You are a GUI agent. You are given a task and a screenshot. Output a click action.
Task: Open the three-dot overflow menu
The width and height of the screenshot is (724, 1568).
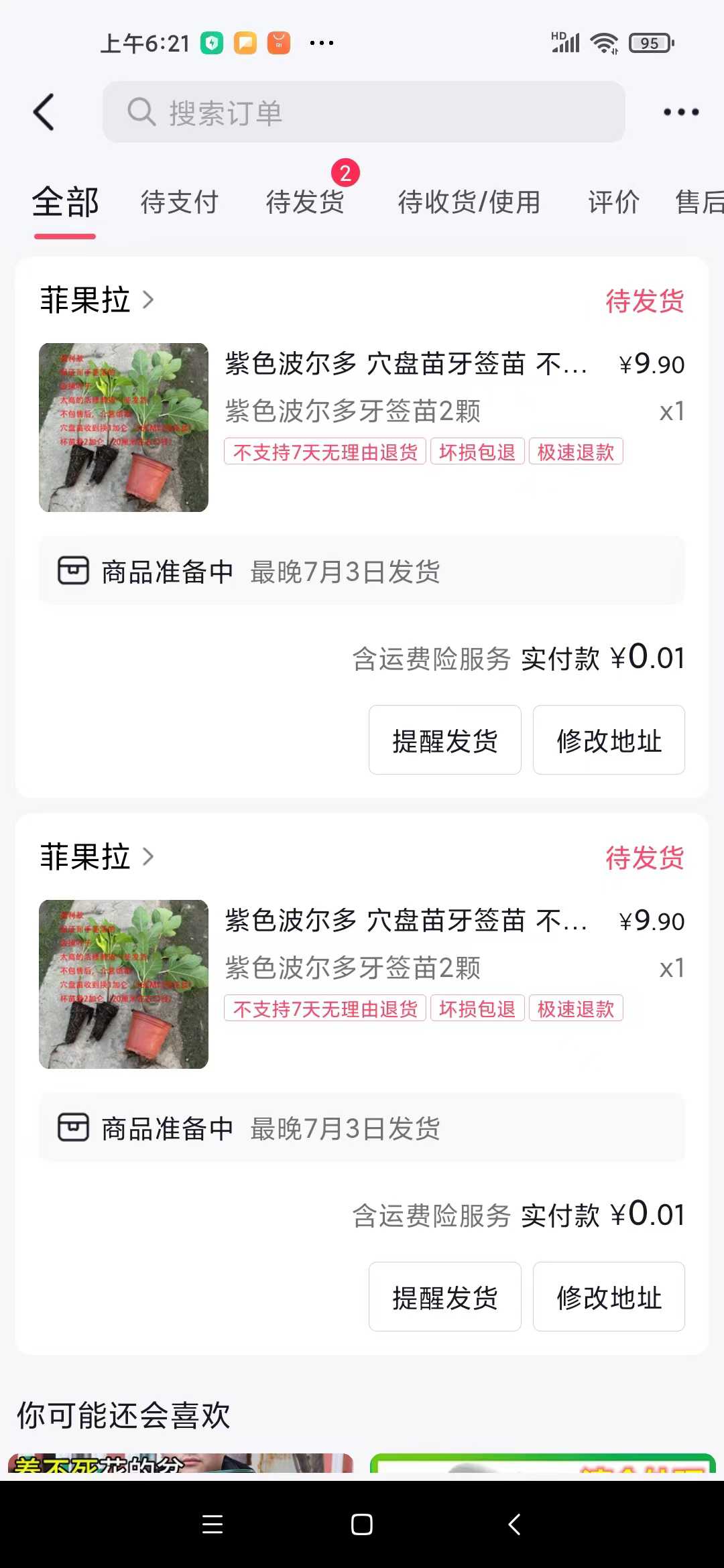[680, 112]
